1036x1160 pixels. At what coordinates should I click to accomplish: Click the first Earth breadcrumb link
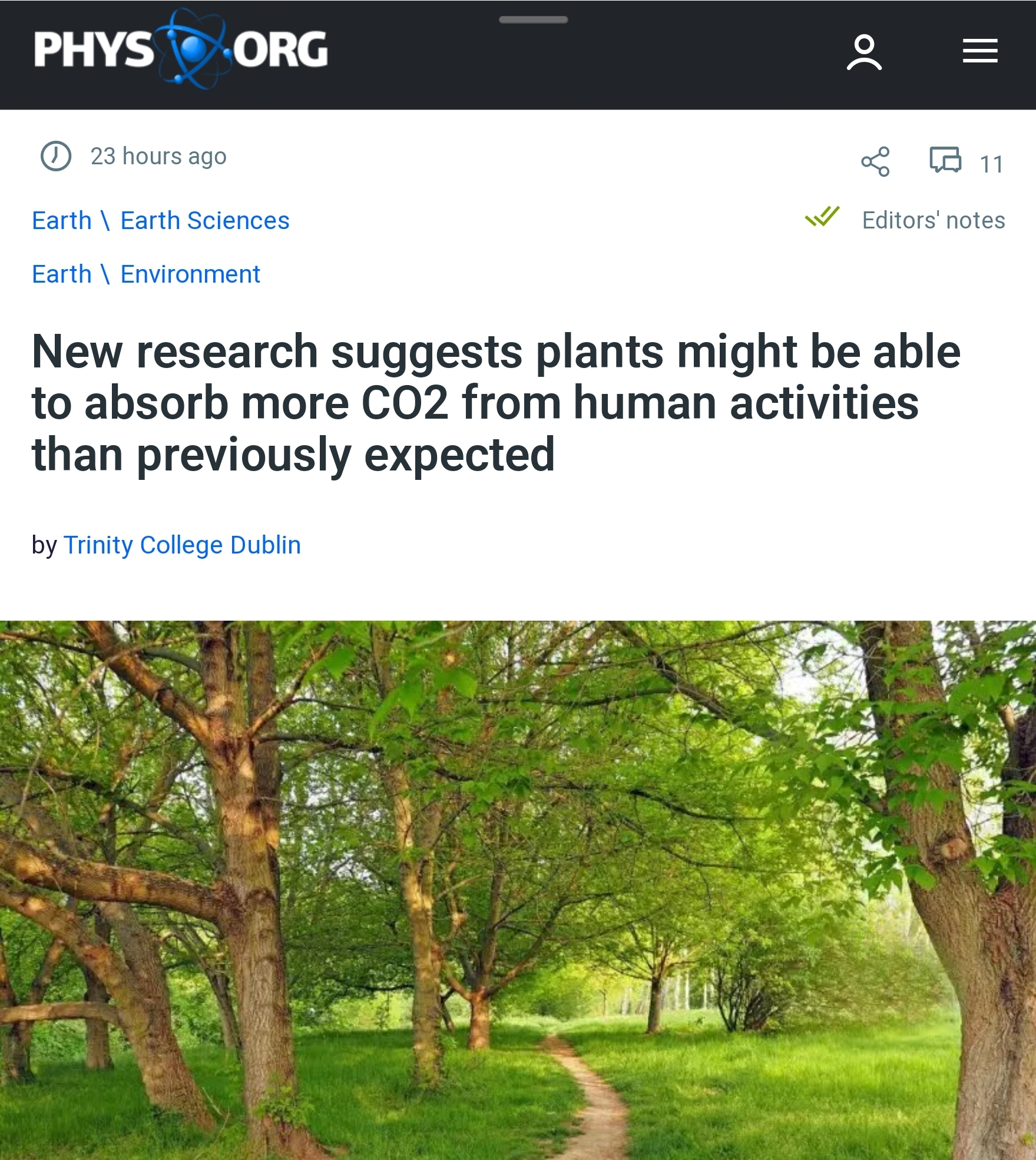point(61,221)
